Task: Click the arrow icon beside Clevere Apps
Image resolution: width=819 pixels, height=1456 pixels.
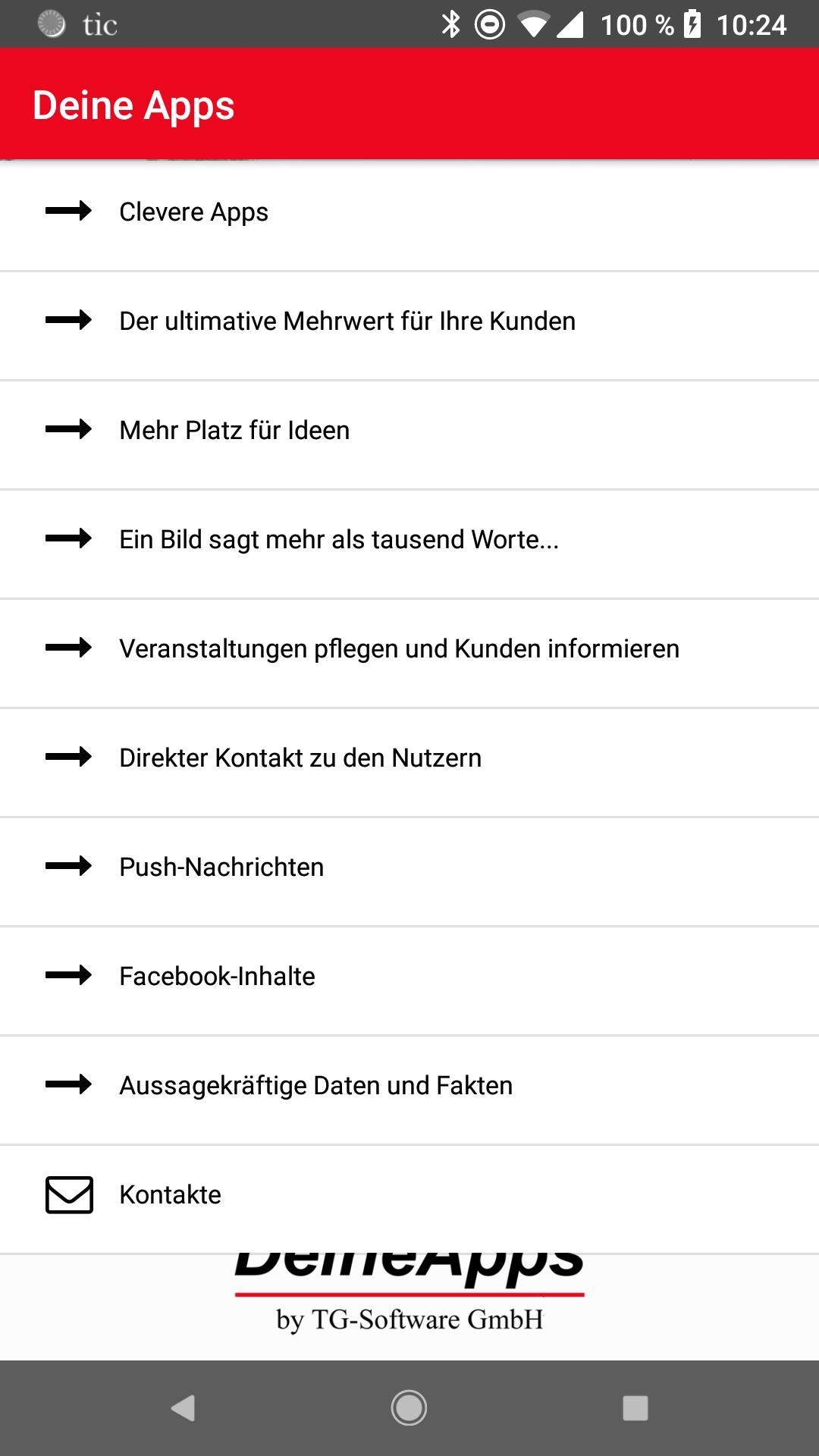Action: click(x=69, y=213)
